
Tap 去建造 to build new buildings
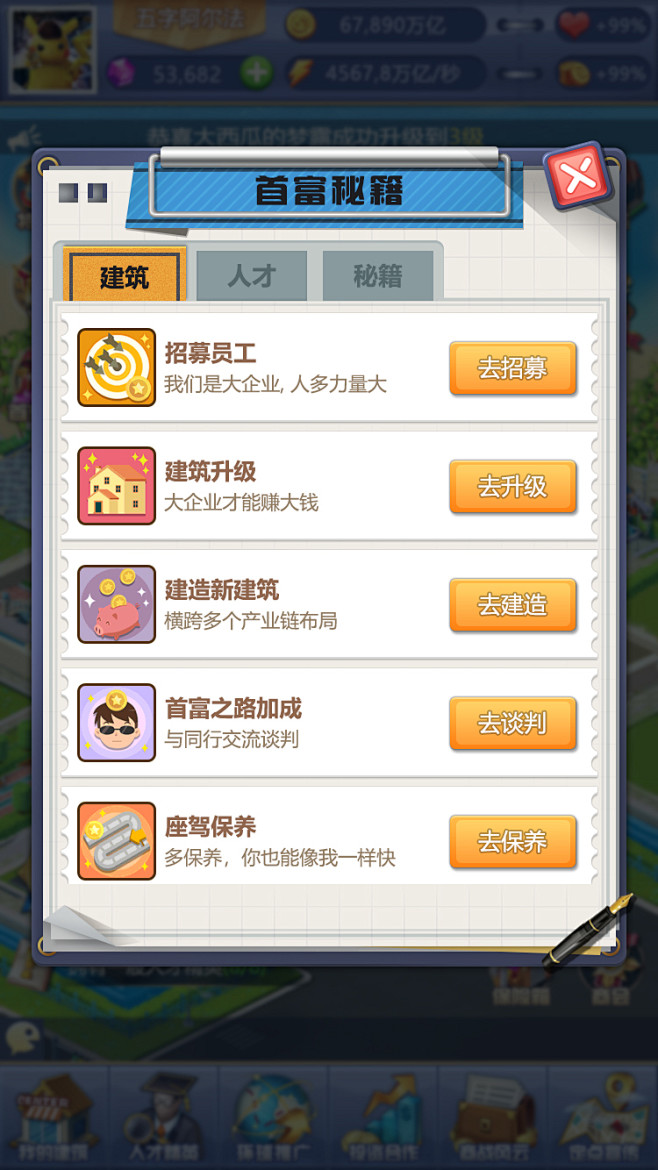tap(512, 604)
